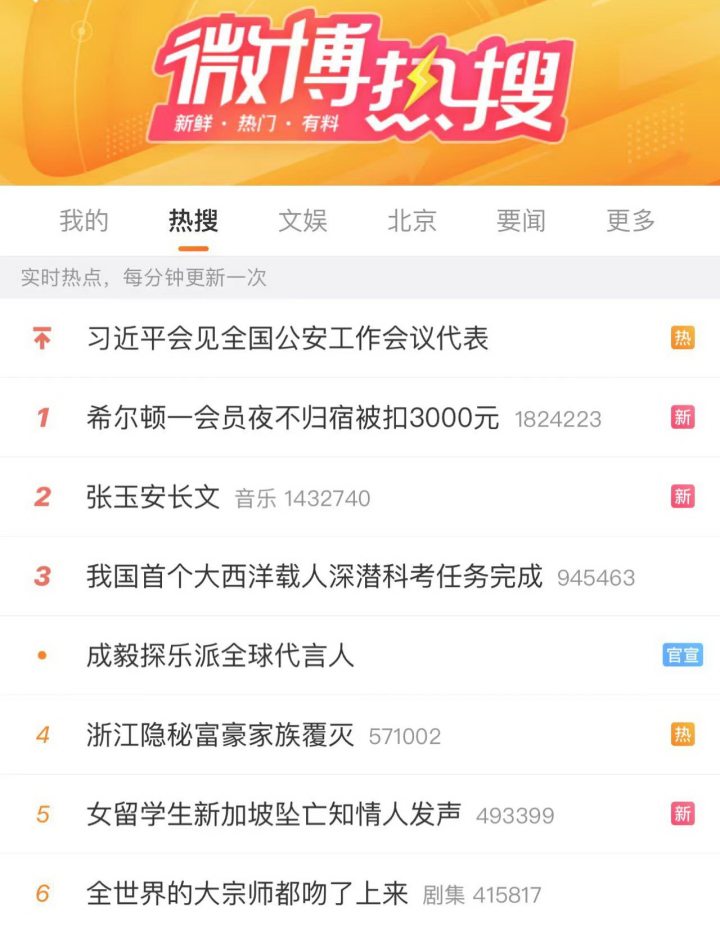Select the 热搜 tab
This screenshot has width=720, height=925.
tap(193, 221)
